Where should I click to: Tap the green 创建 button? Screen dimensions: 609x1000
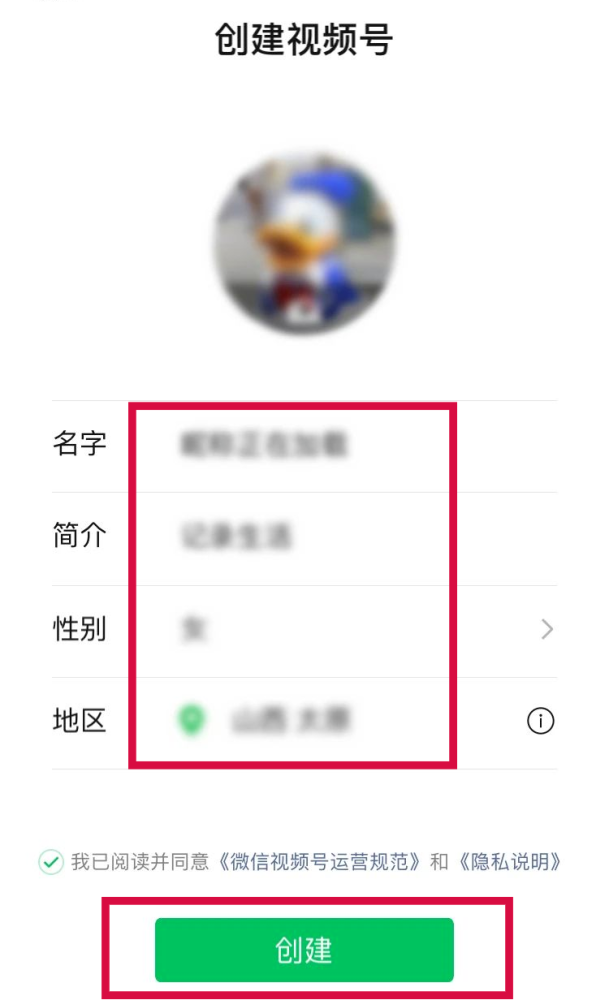coord(304,949)
